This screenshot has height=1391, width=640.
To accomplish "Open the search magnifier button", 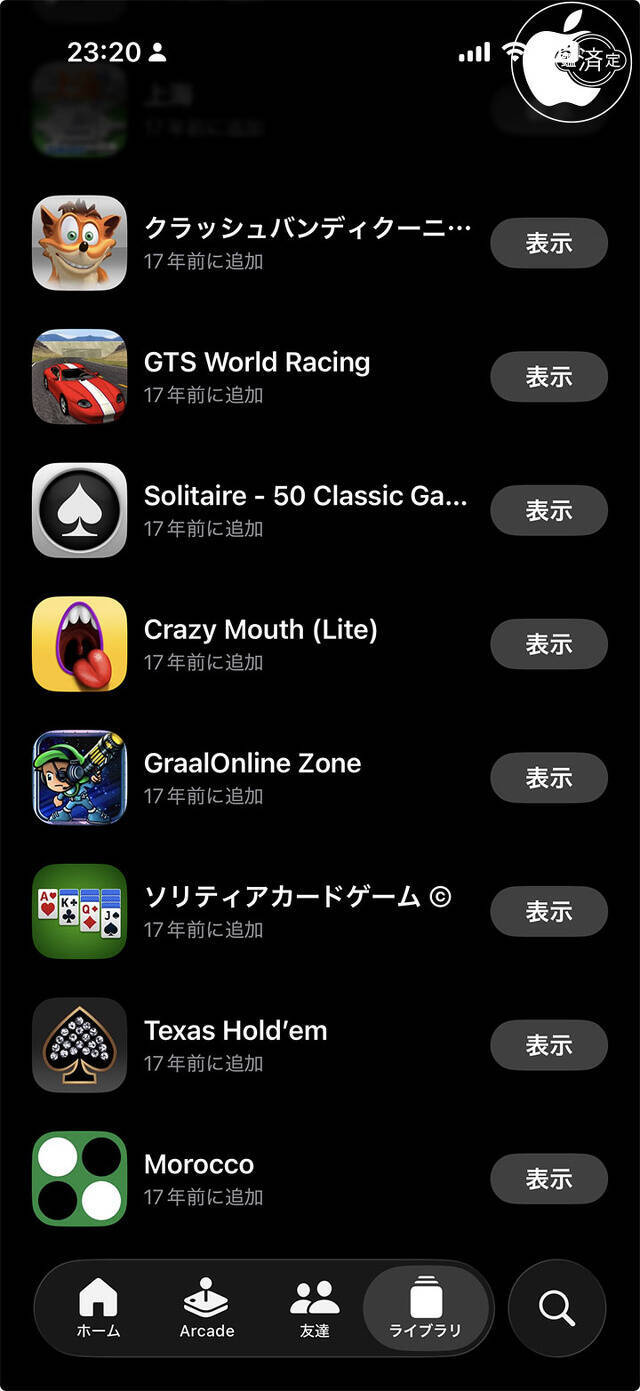I will pos(557,1307).
